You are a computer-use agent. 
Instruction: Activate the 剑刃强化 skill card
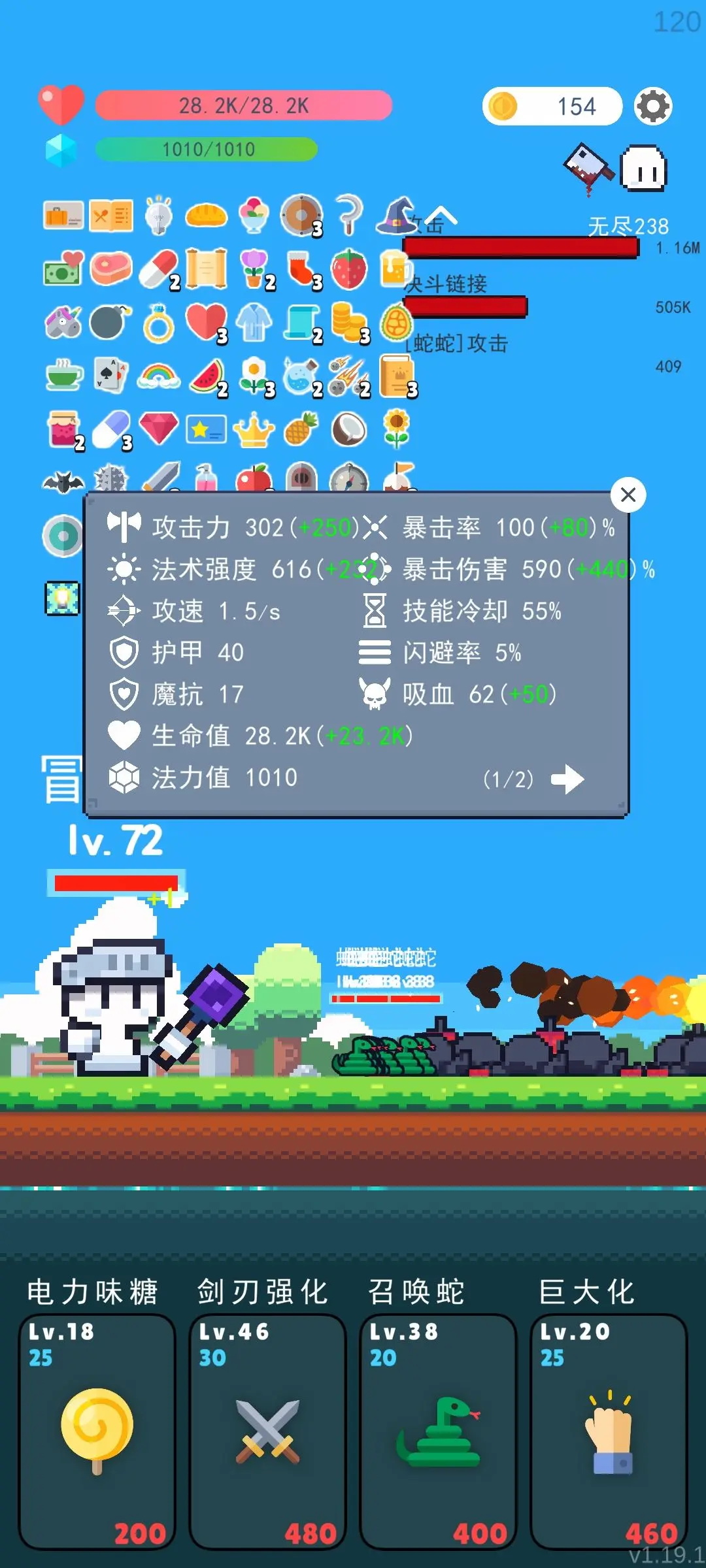pyautogui.click(x=267, y=1431)
